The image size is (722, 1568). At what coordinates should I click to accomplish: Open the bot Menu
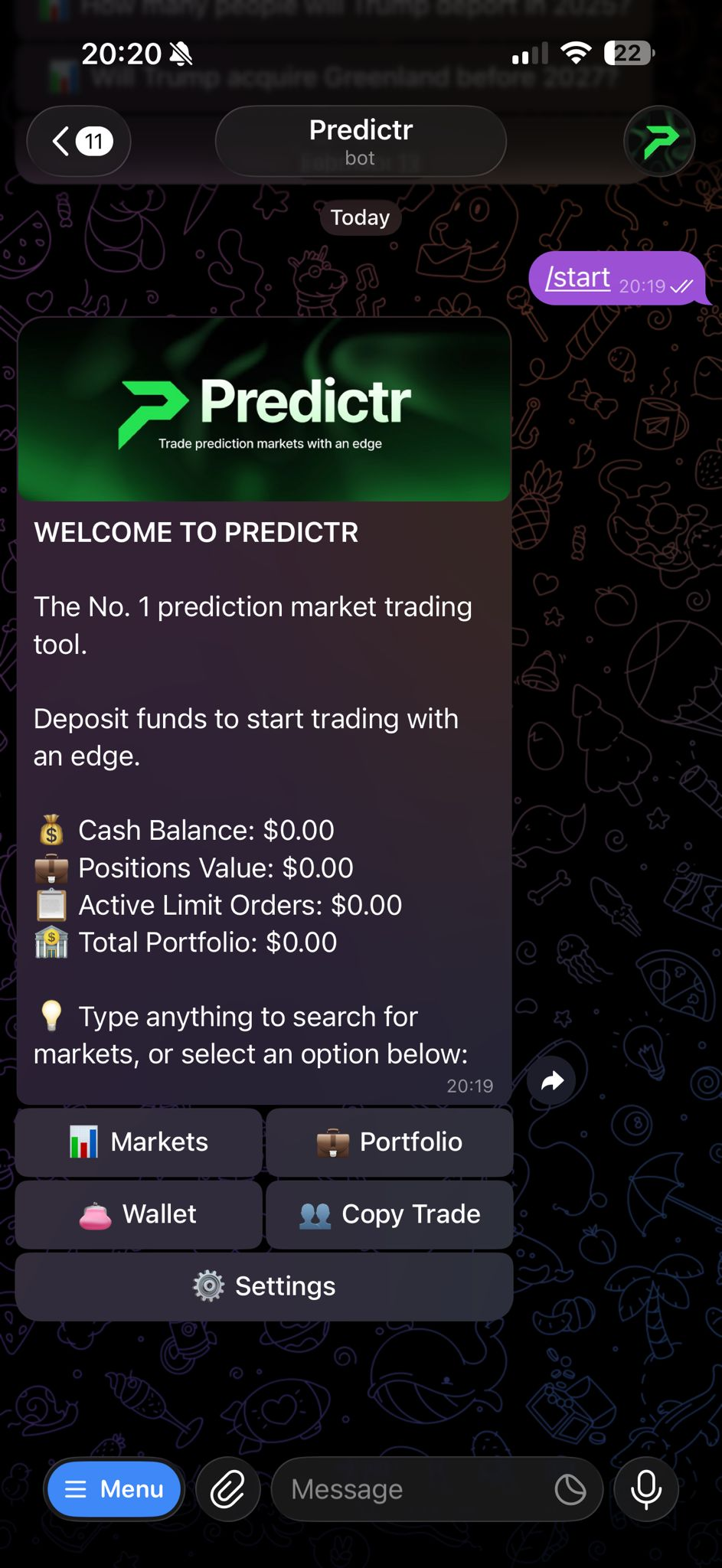pos(113,1488)
